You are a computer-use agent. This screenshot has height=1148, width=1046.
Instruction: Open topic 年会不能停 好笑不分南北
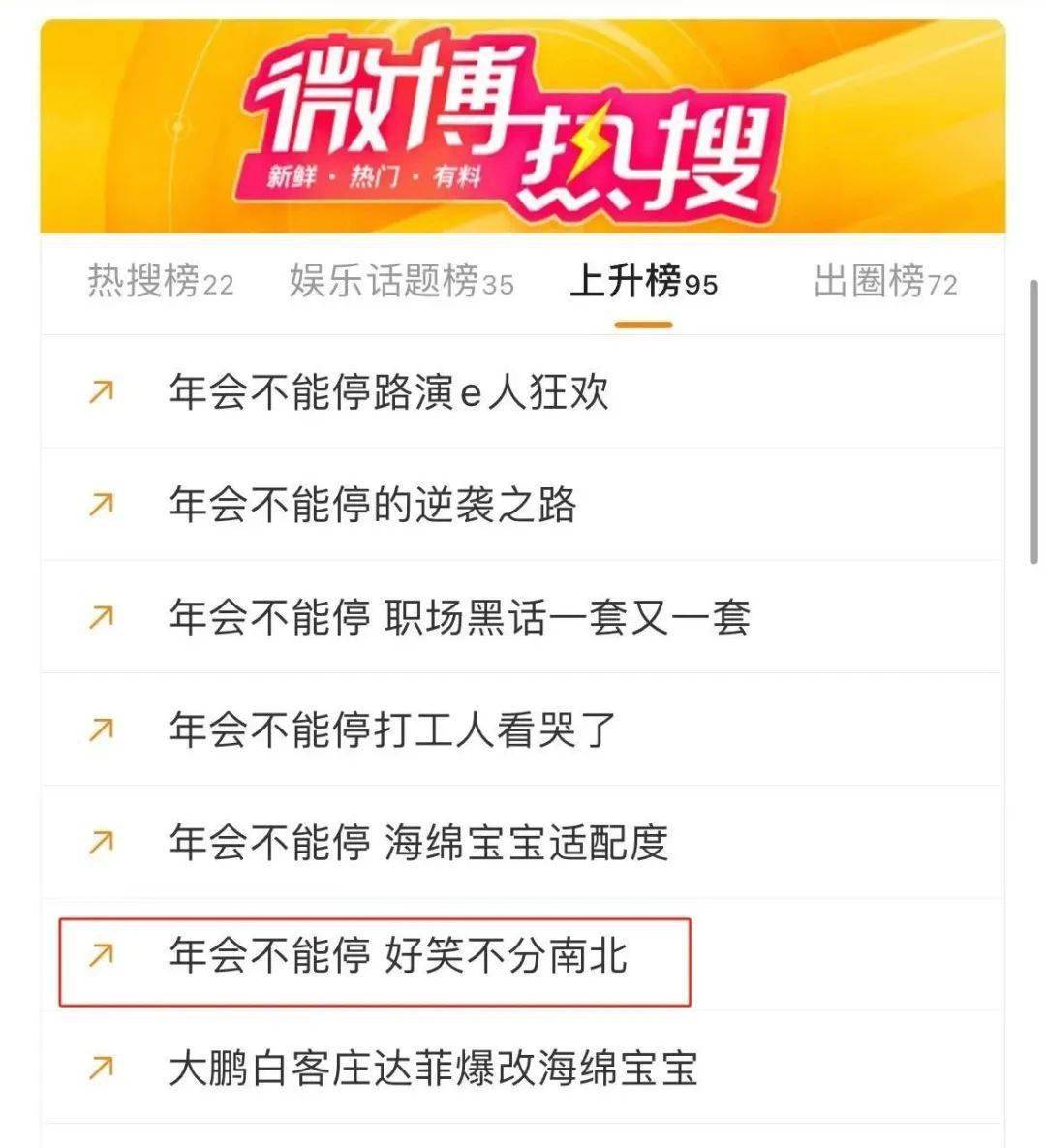(x=398, y=956)
